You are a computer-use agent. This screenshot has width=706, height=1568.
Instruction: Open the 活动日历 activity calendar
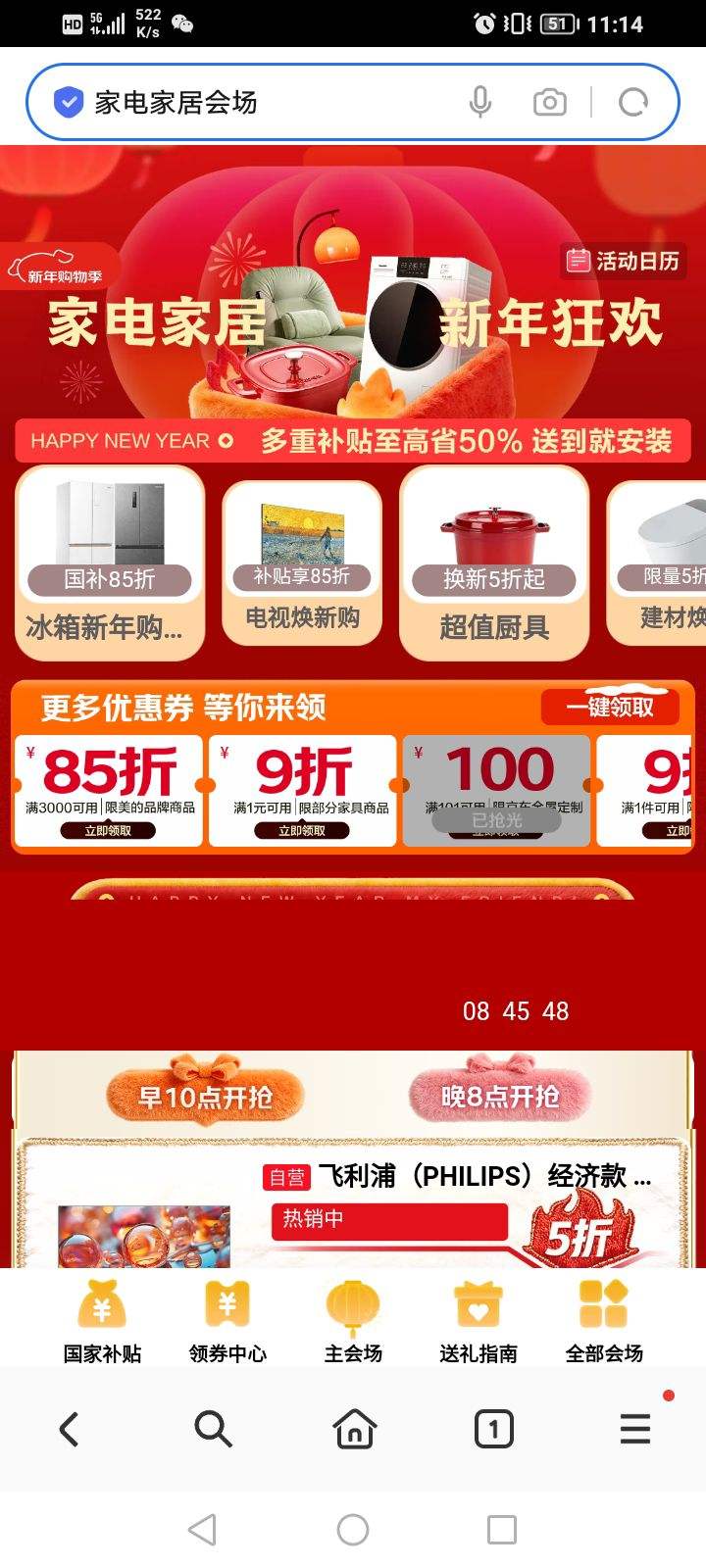click(x=625, y=262)
